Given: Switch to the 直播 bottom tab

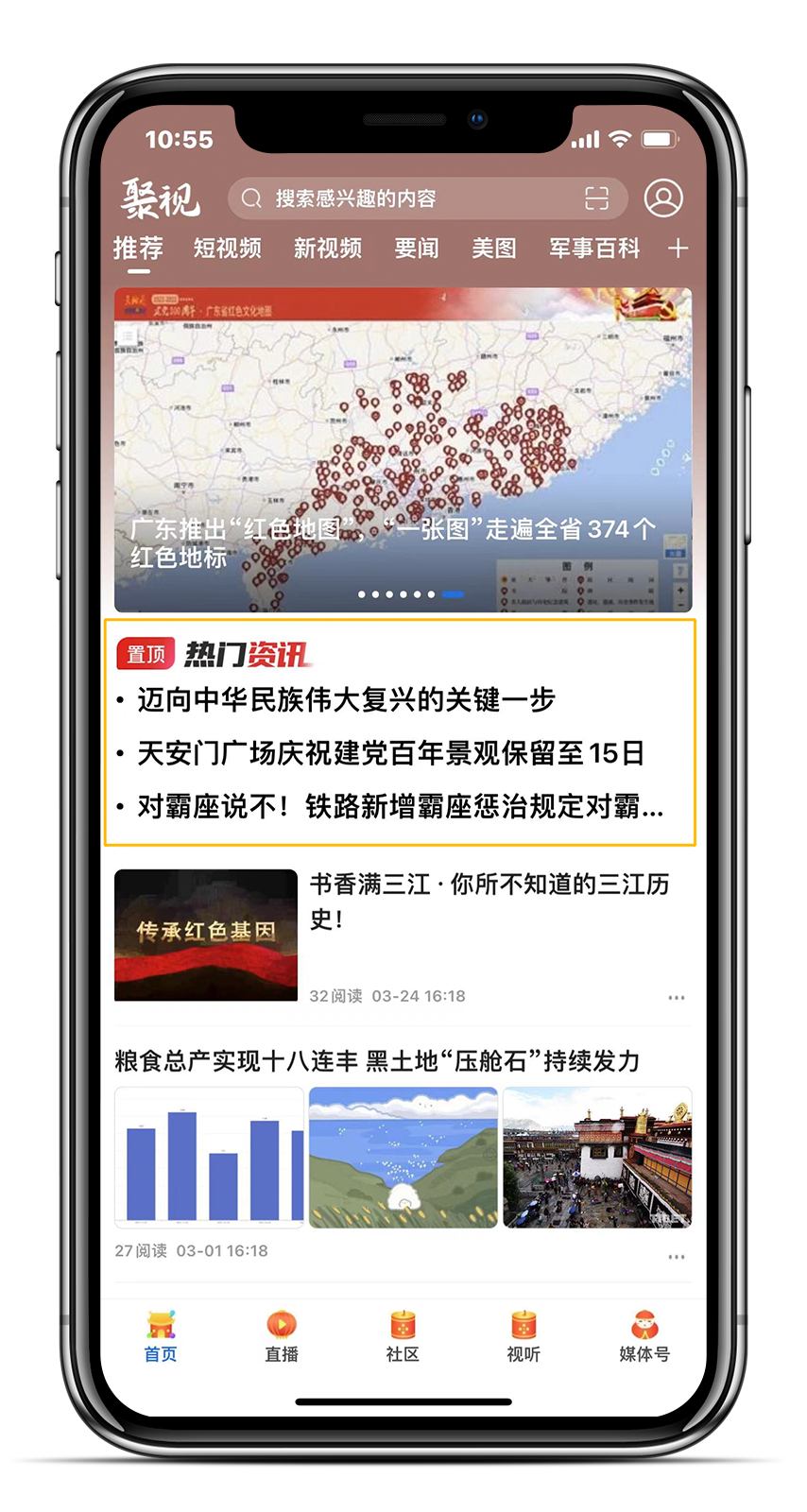Looking at the screenshot, I should [282, 1336].
